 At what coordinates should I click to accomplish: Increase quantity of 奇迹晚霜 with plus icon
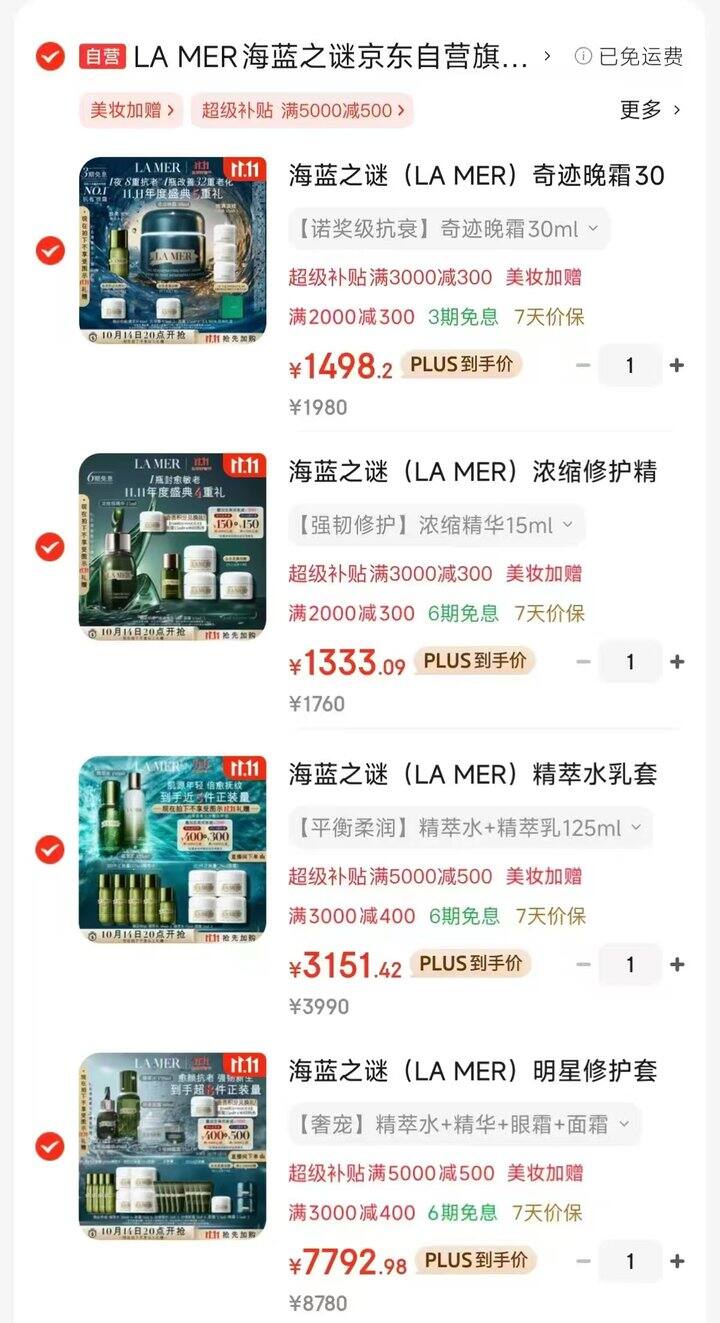click(x=677, y=364)
